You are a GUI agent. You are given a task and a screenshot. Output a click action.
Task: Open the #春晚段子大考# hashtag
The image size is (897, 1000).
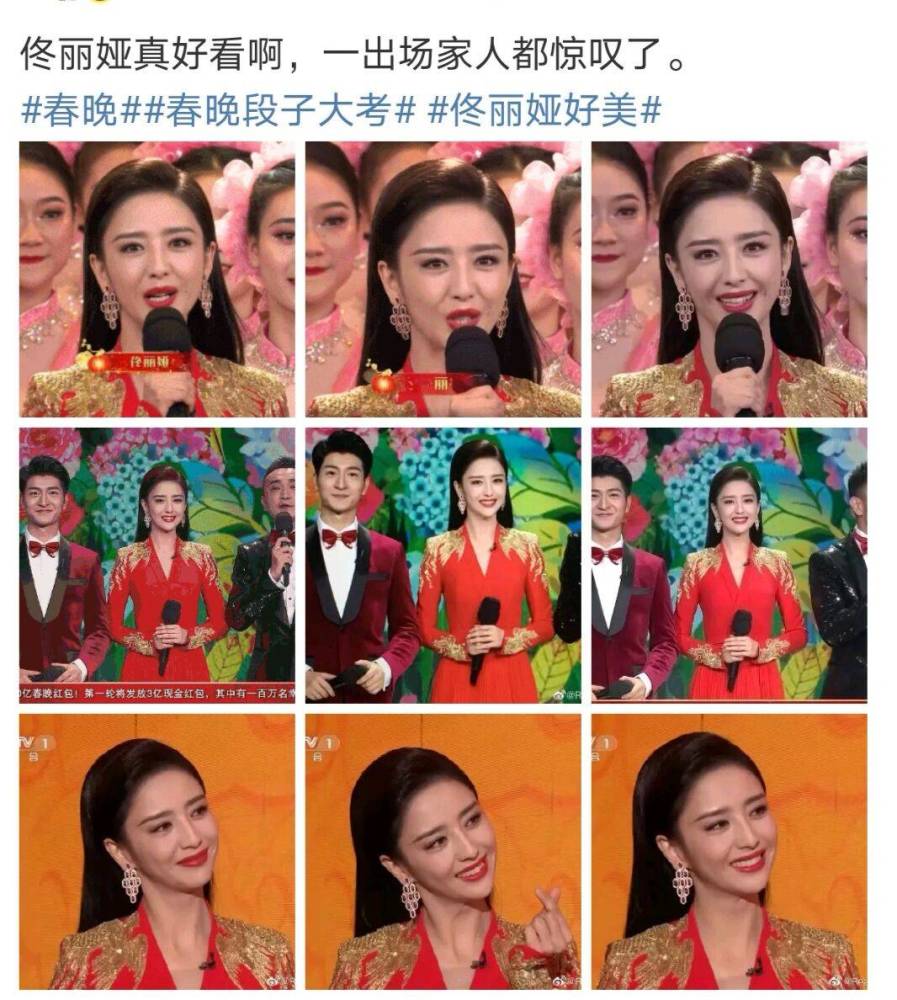coord(266,110)
